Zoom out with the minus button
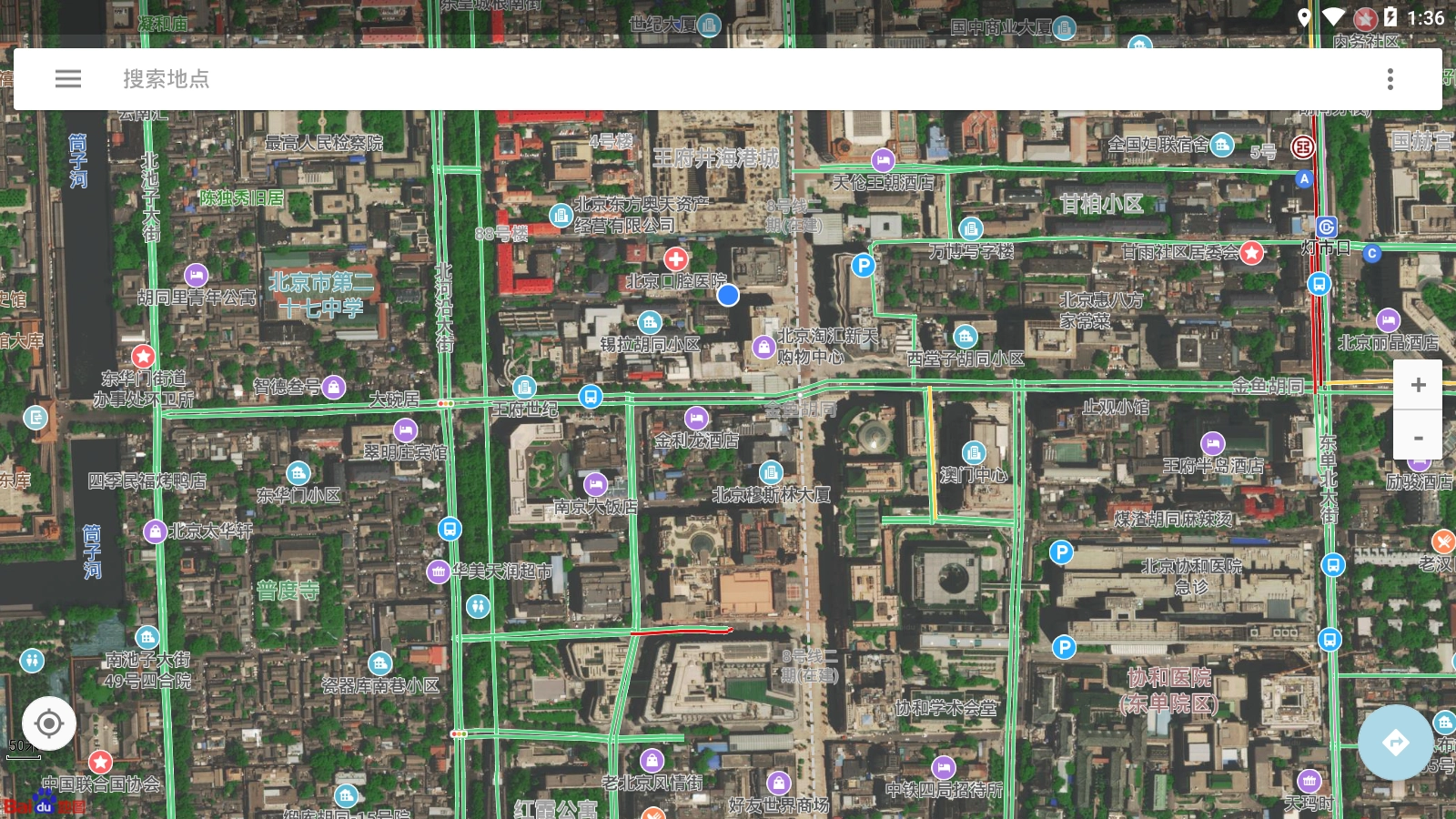 (x=1418, y=437)
